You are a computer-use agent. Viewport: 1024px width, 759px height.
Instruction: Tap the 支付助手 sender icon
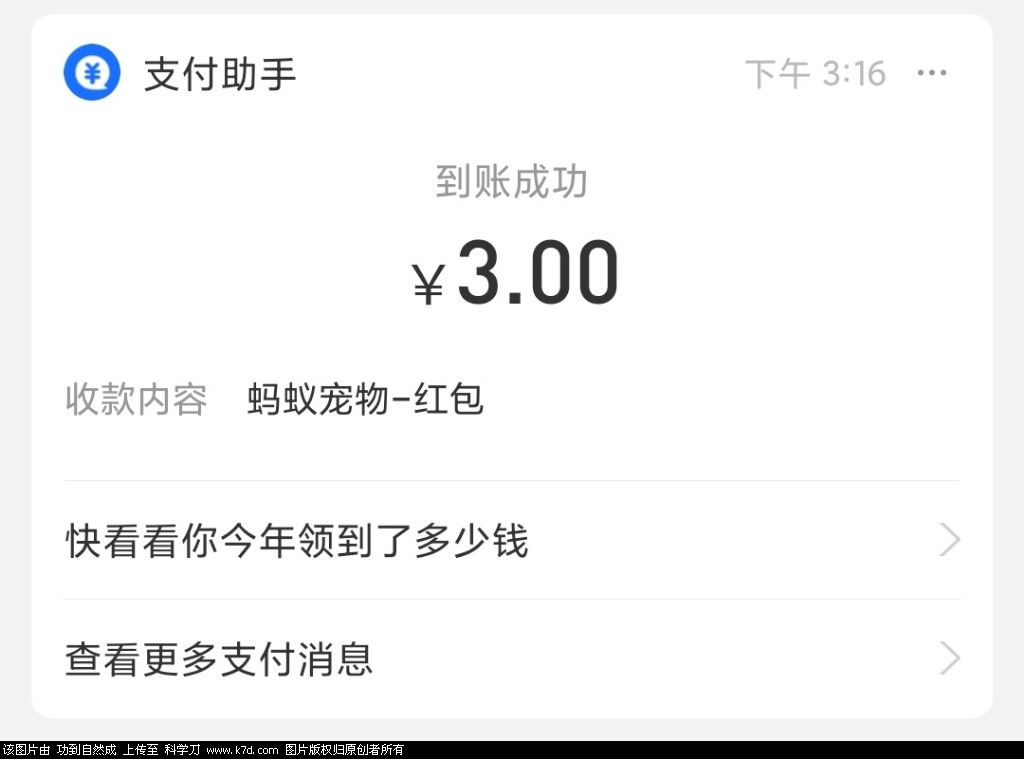pos(92,73)
